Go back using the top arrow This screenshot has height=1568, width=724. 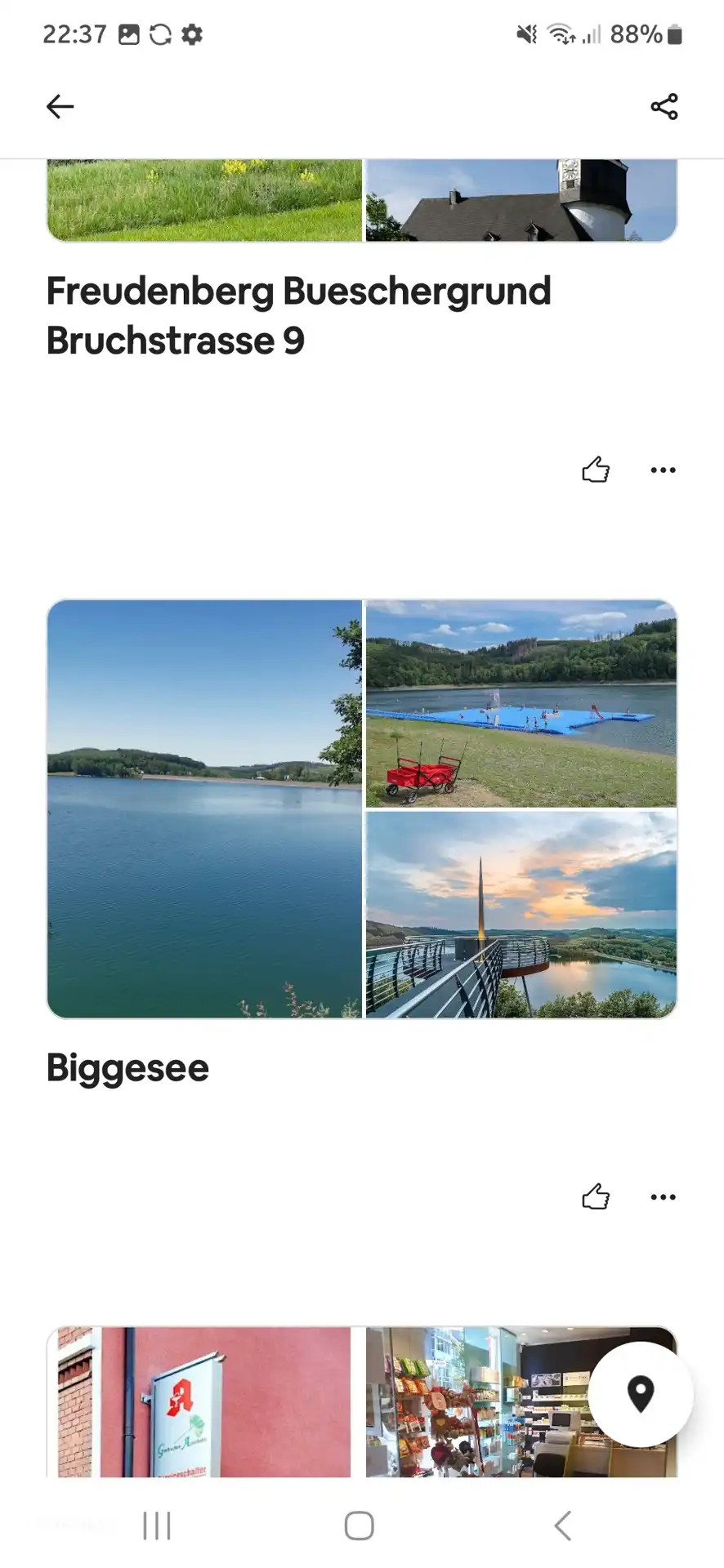point(60,106)
